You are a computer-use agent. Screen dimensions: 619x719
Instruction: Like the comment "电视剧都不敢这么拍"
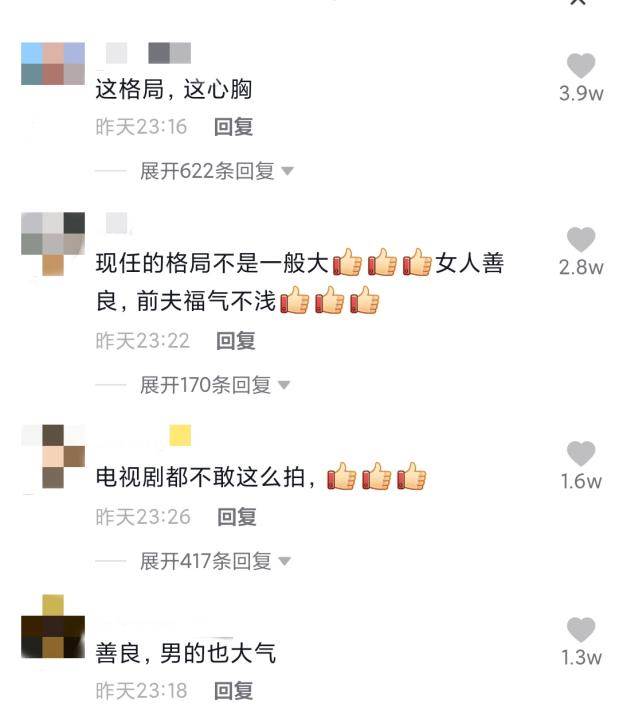point(581,453)
